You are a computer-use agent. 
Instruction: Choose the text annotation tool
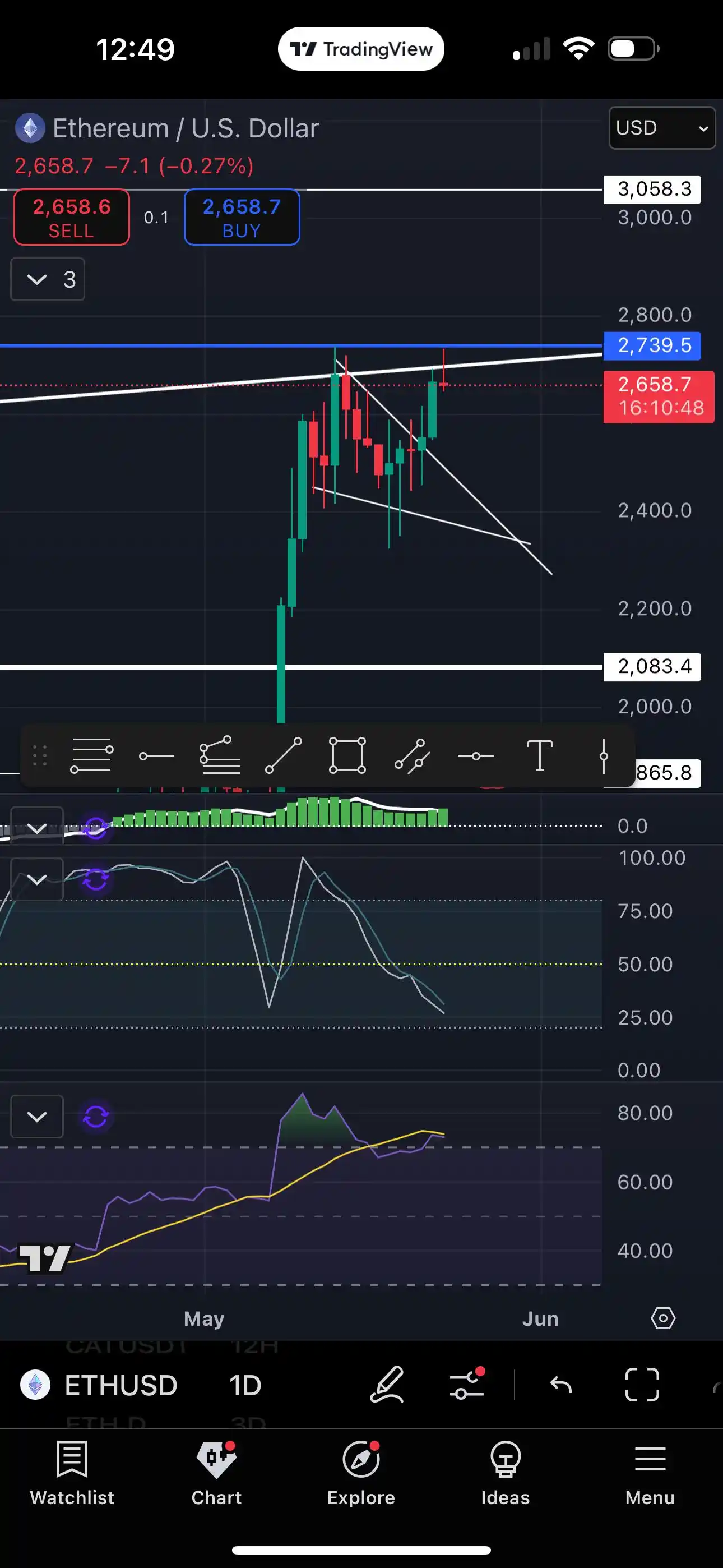(539, 755)
